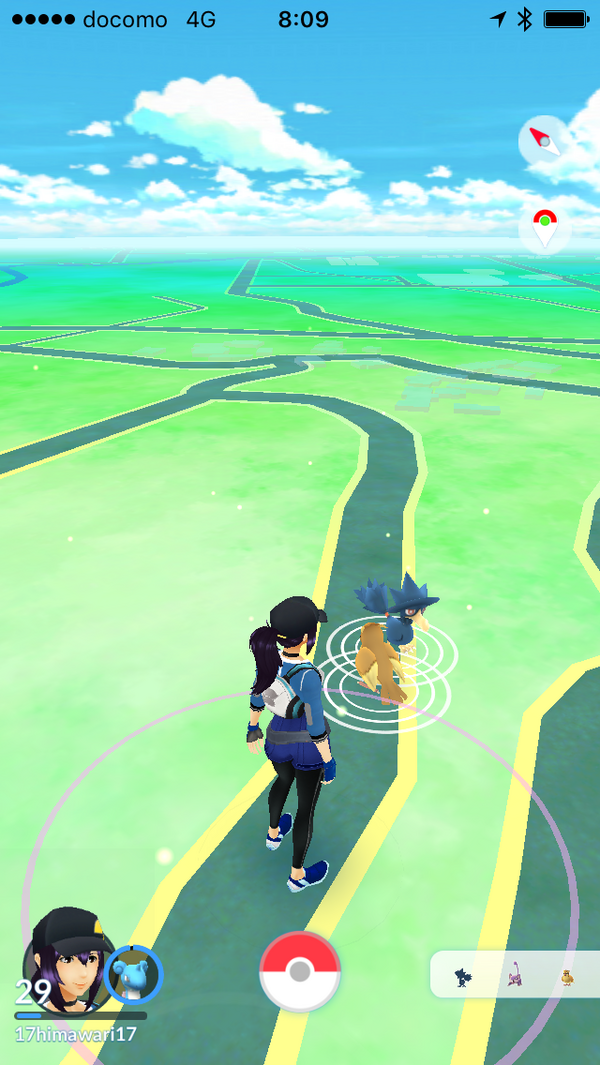Open the main menu Poké Ball button

(299, 972)
